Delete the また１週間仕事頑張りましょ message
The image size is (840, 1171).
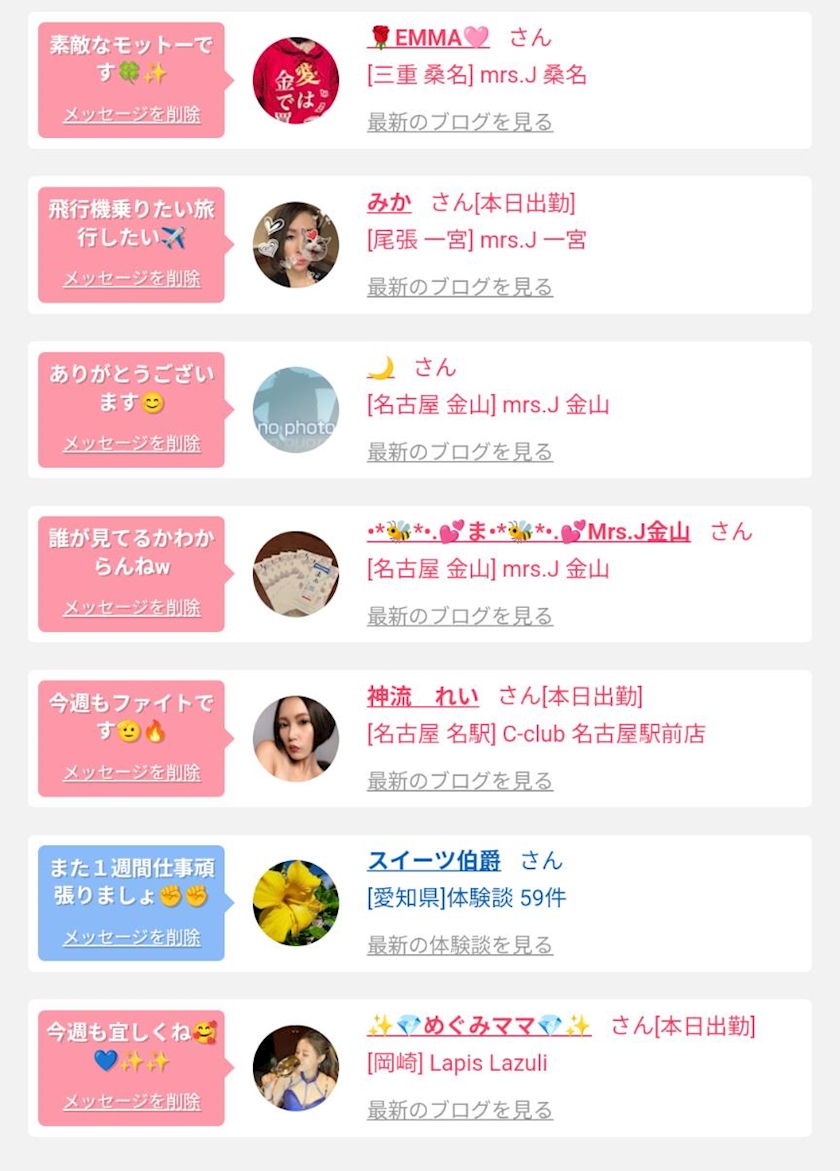[x=132, y=937]
